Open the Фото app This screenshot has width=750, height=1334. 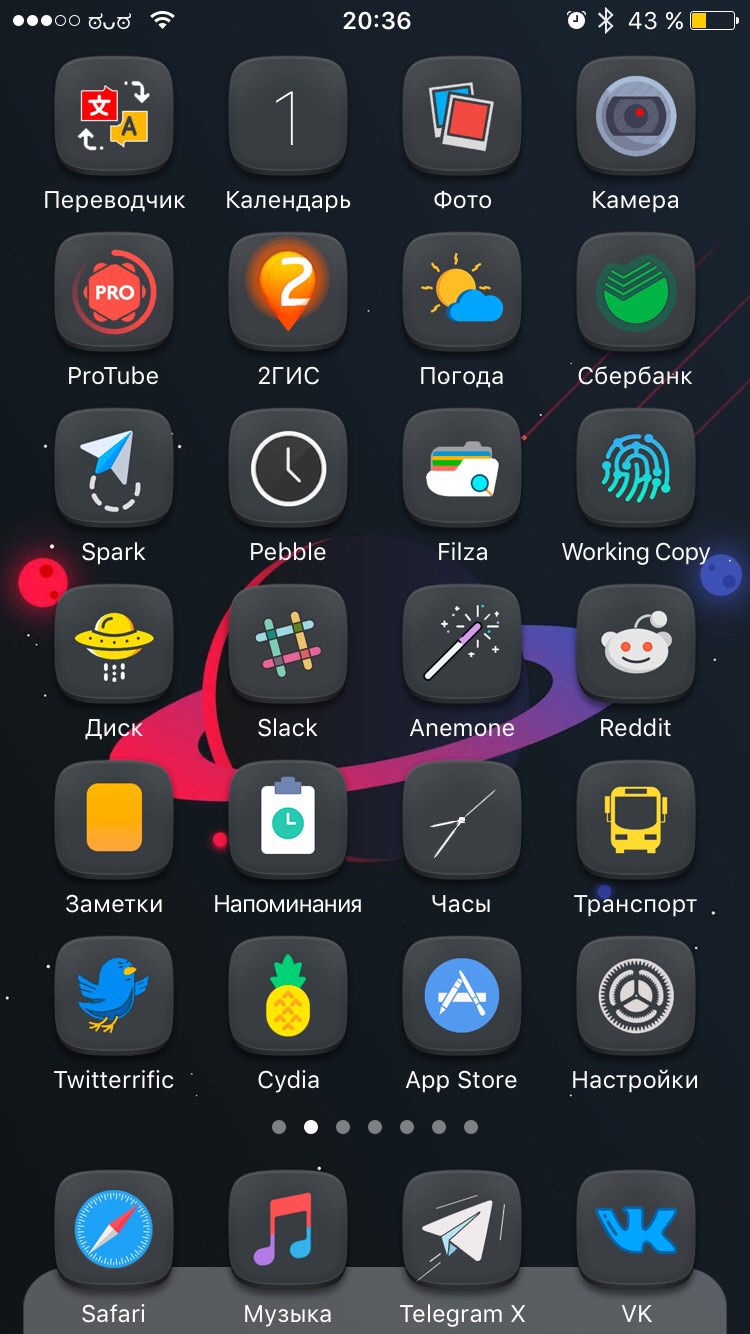click(462, 117)
